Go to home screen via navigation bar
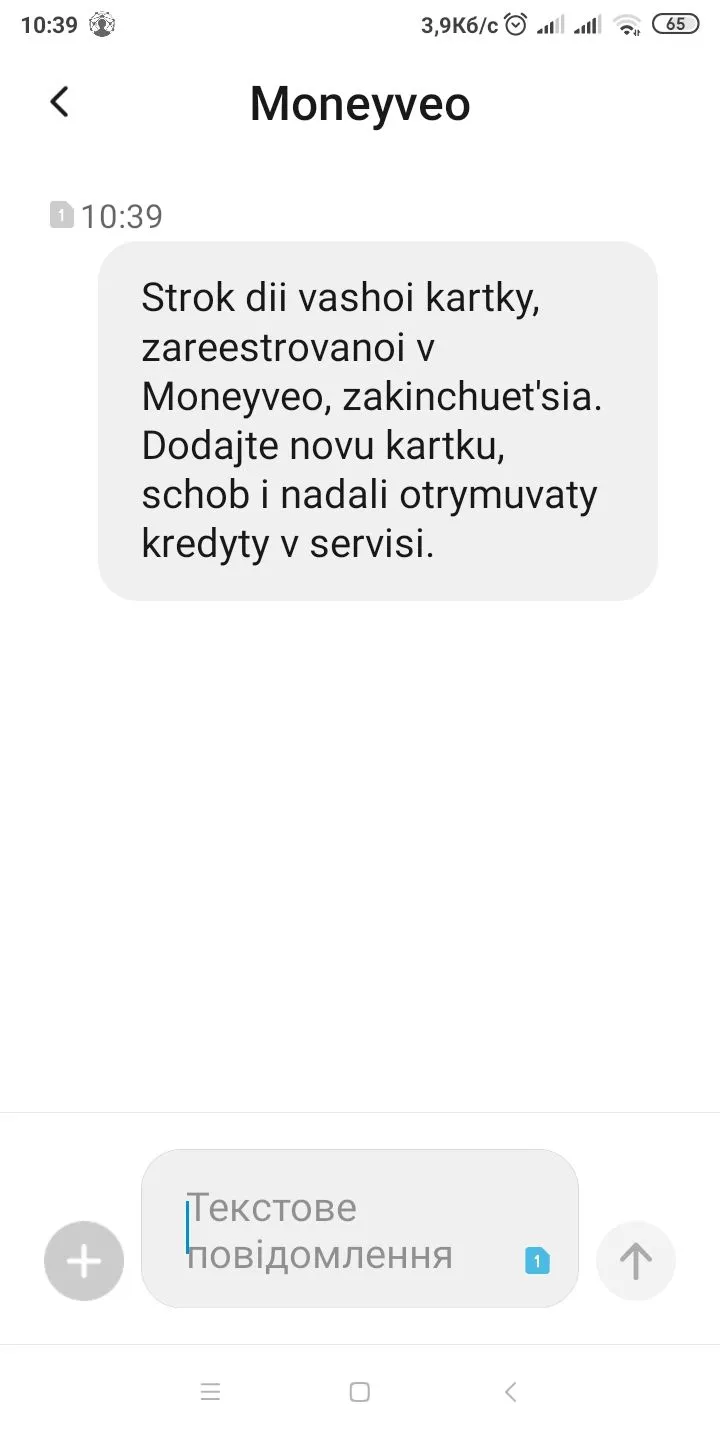The width and height of the screenshot is (720, 1440). [x=360, y=1391]
